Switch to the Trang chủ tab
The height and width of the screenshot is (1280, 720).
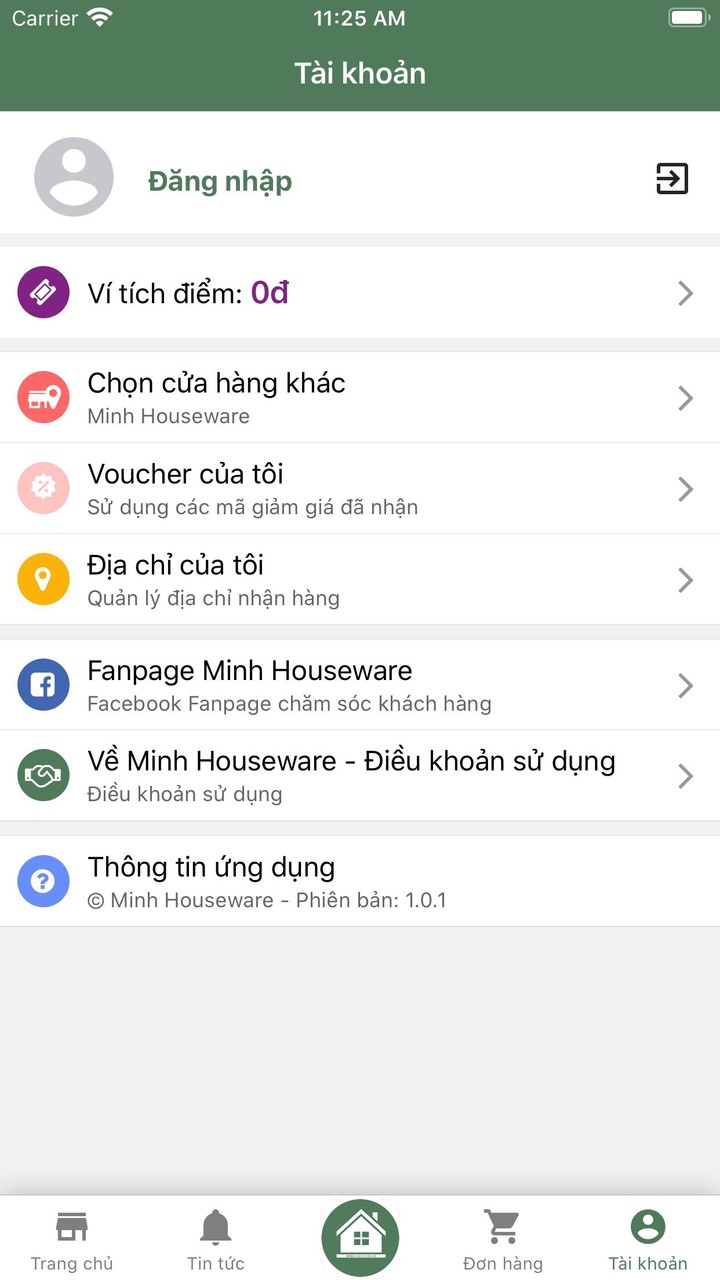click(71, 1237)
